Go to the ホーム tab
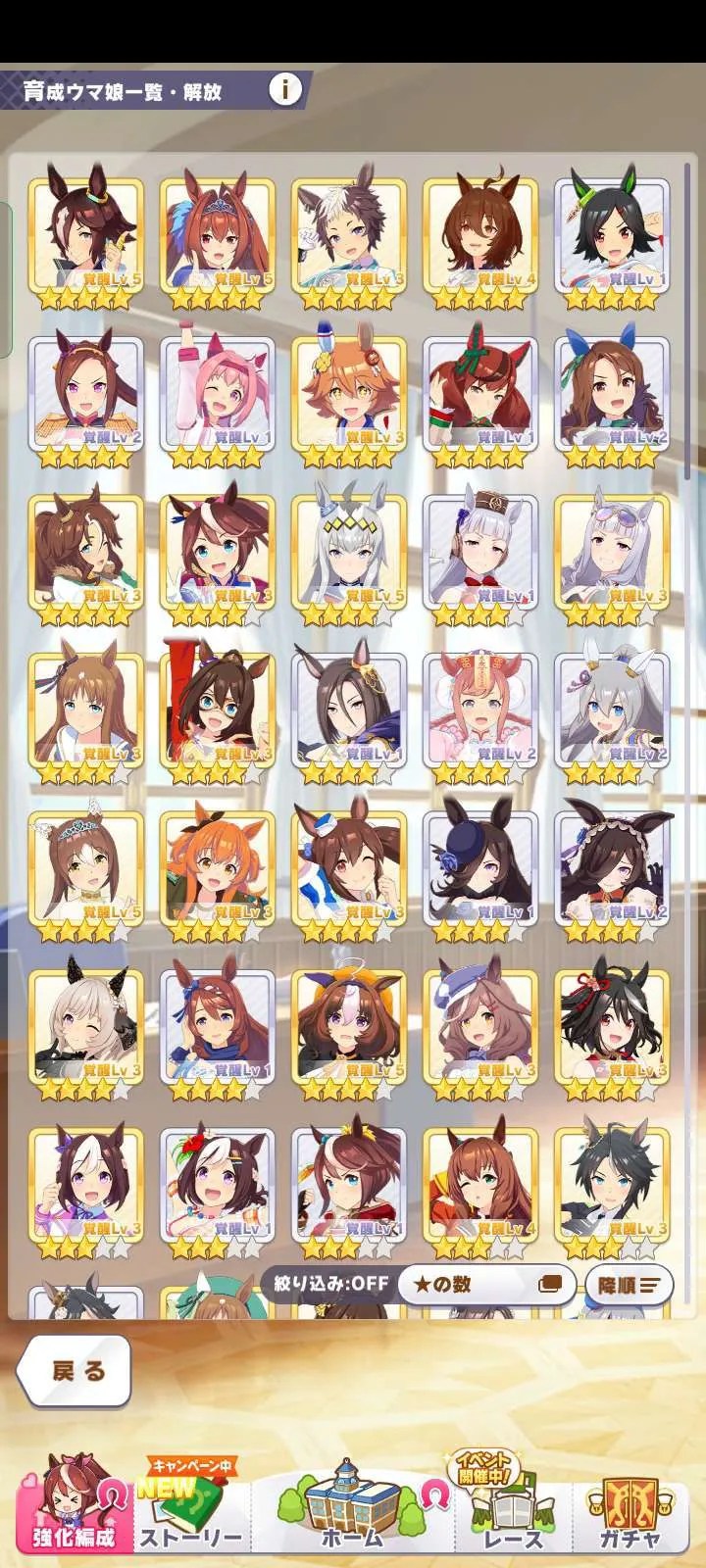 coord(353,1510)
